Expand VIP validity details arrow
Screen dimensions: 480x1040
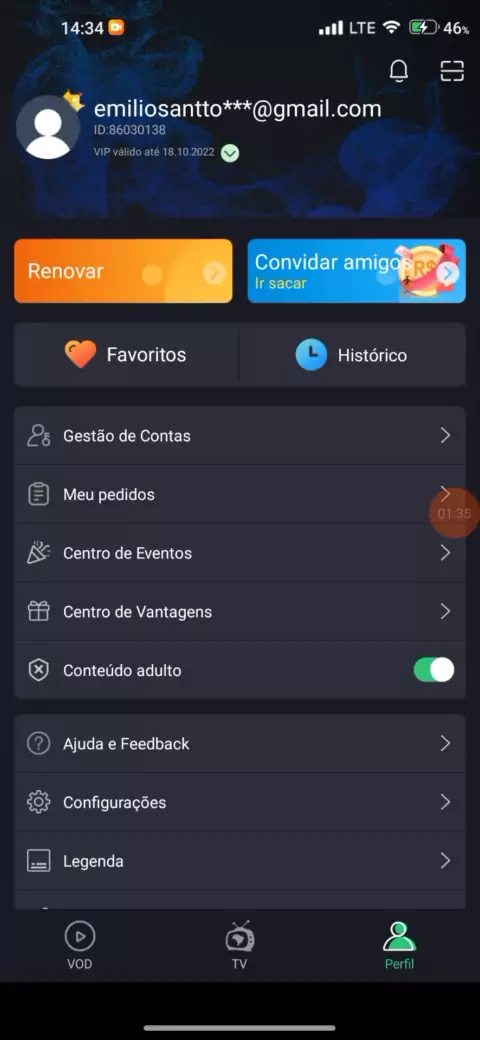[230, 153]
